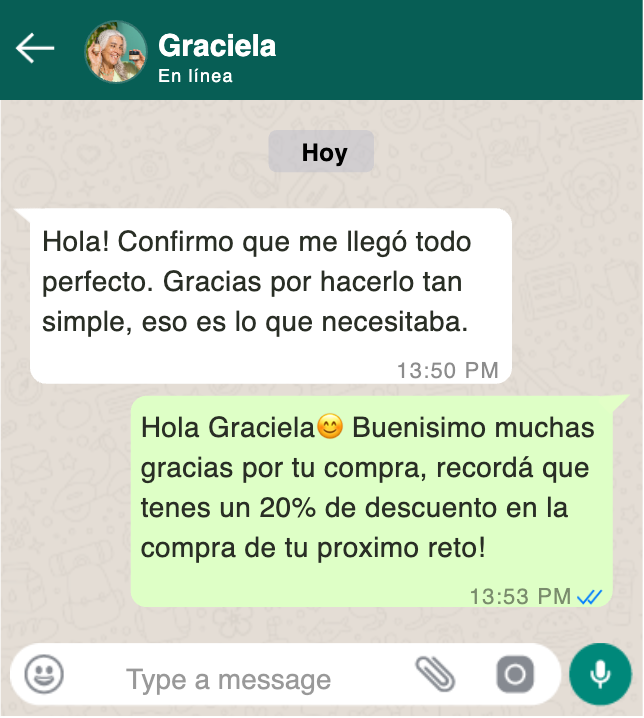Open the emoji picker
Viewport: 644px width, 718px height.
(44, 675)
